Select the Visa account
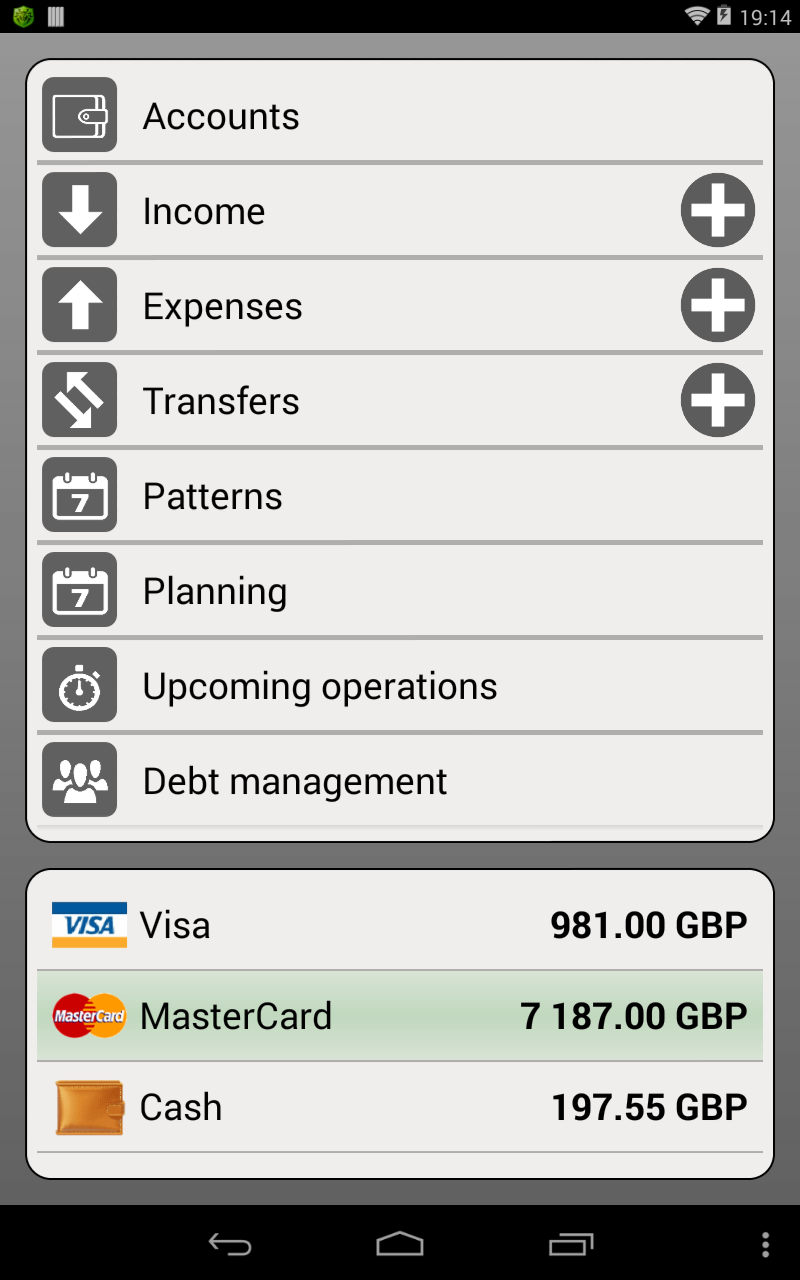Viewport: 800px width, 1280px height. pos(400,925)
